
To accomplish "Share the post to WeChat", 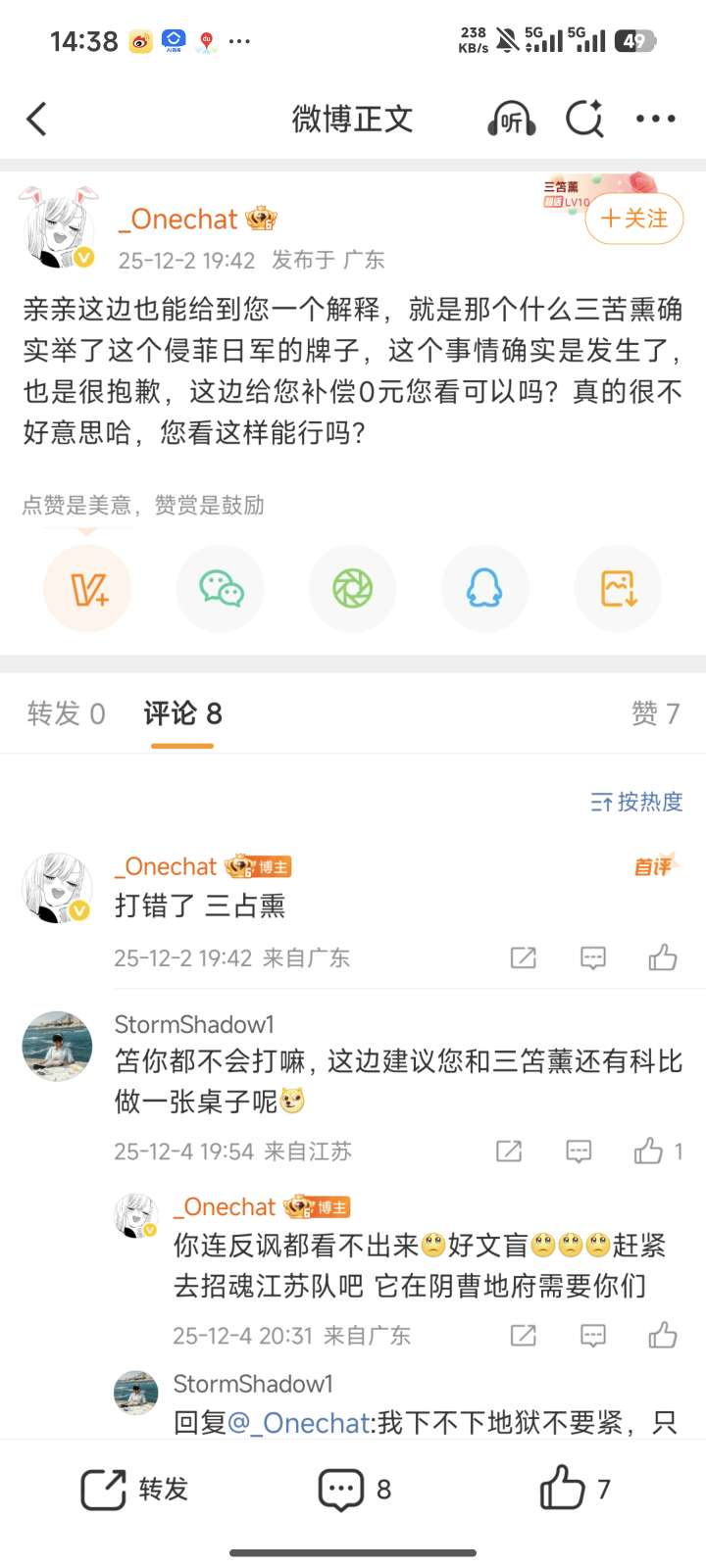I will point(221,589).
